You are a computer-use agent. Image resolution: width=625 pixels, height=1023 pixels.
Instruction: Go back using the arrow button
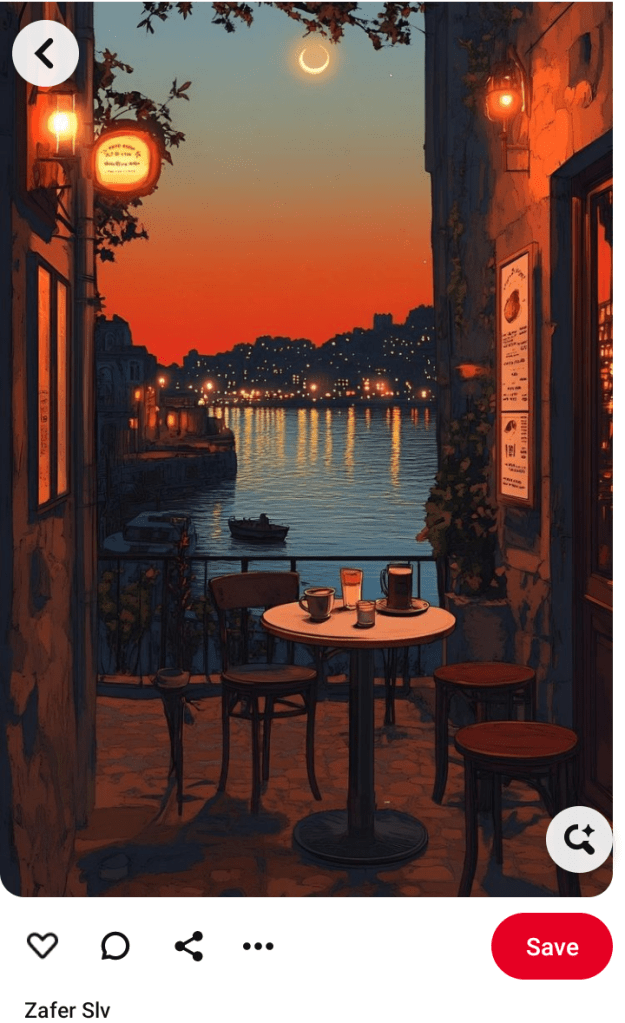(x=45, y=54)
